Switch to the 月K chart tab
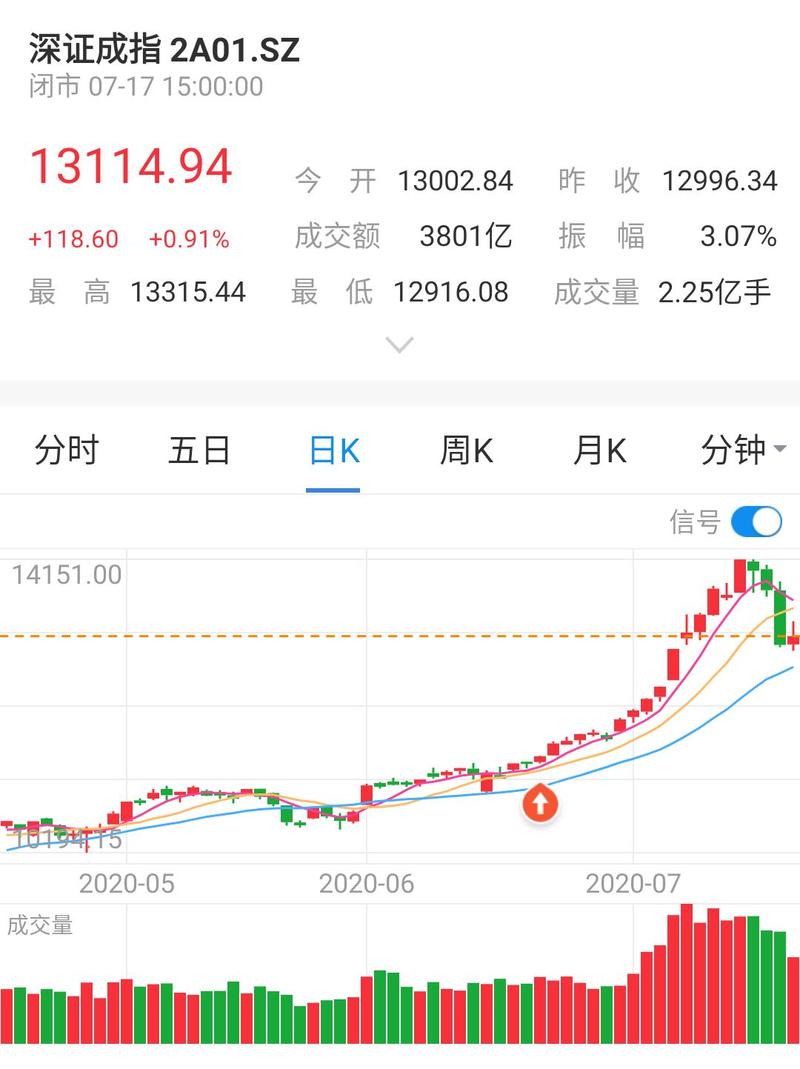The height and width of the screenshot is (1069, 800). 599,451
